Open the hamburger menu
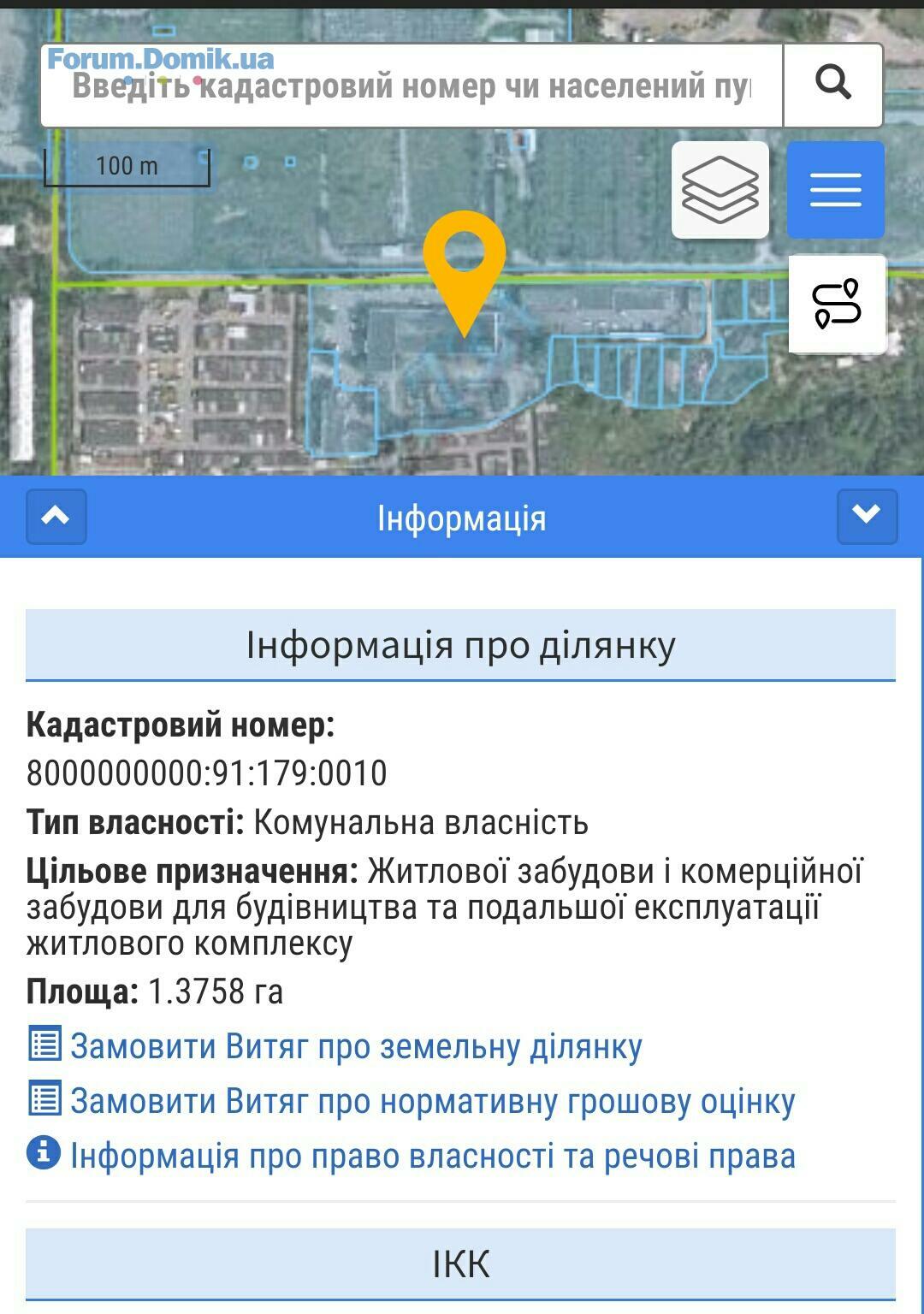This screenshot has width=924, height=1314. 835,190
